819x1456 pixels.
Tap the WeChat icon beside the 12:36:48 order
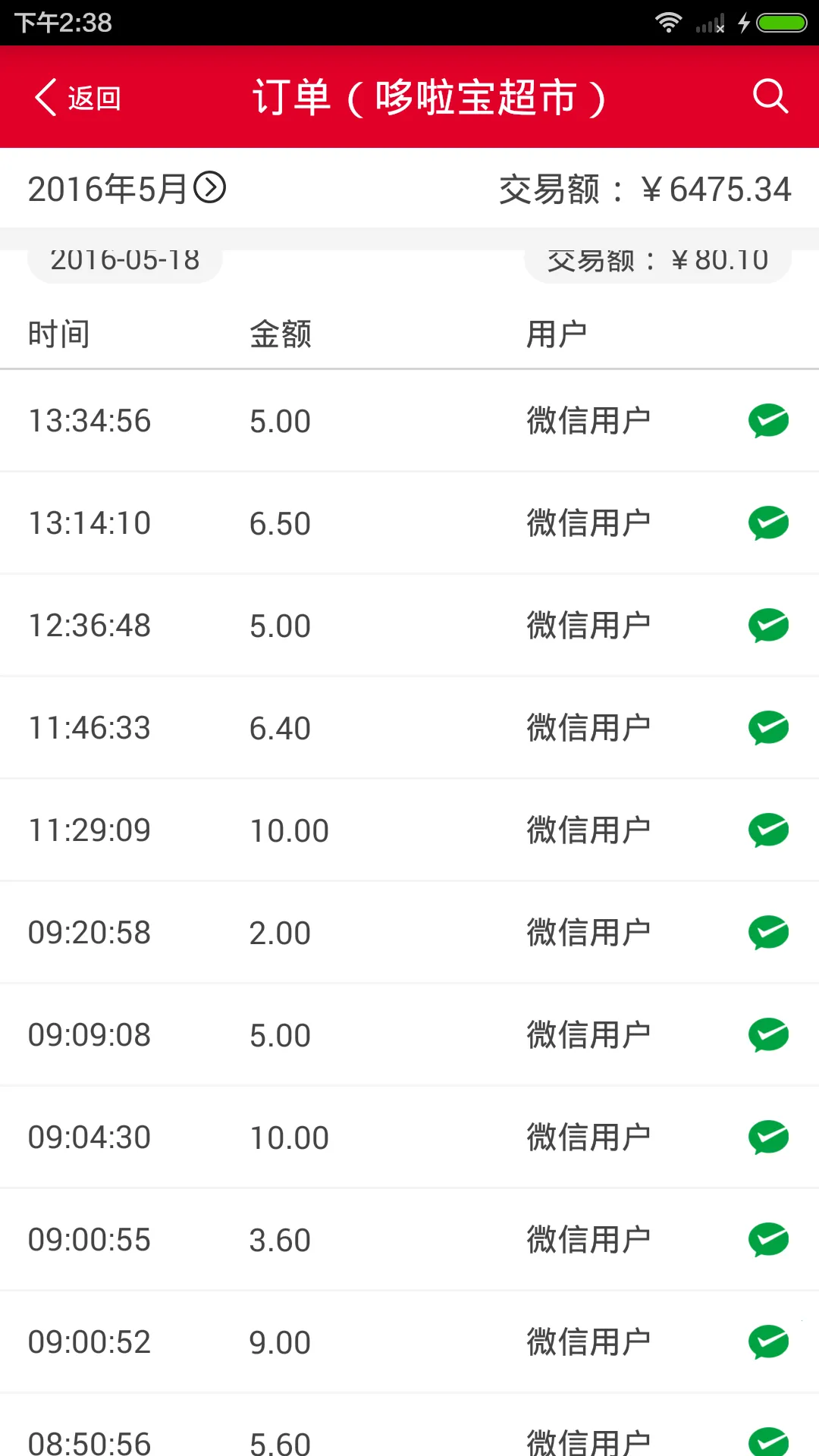767,624
